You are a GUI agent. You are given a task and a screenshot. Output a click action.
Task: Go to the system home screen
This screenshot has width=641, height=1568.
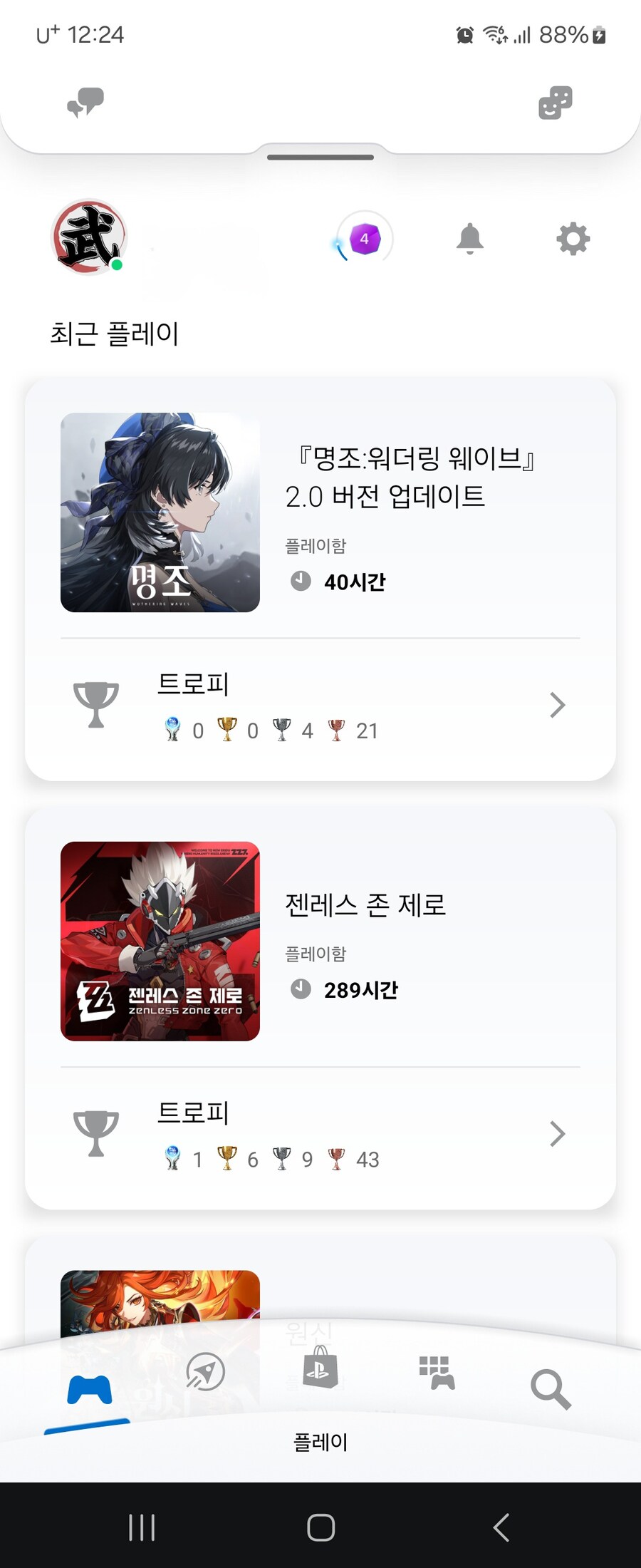point(320,1527)
